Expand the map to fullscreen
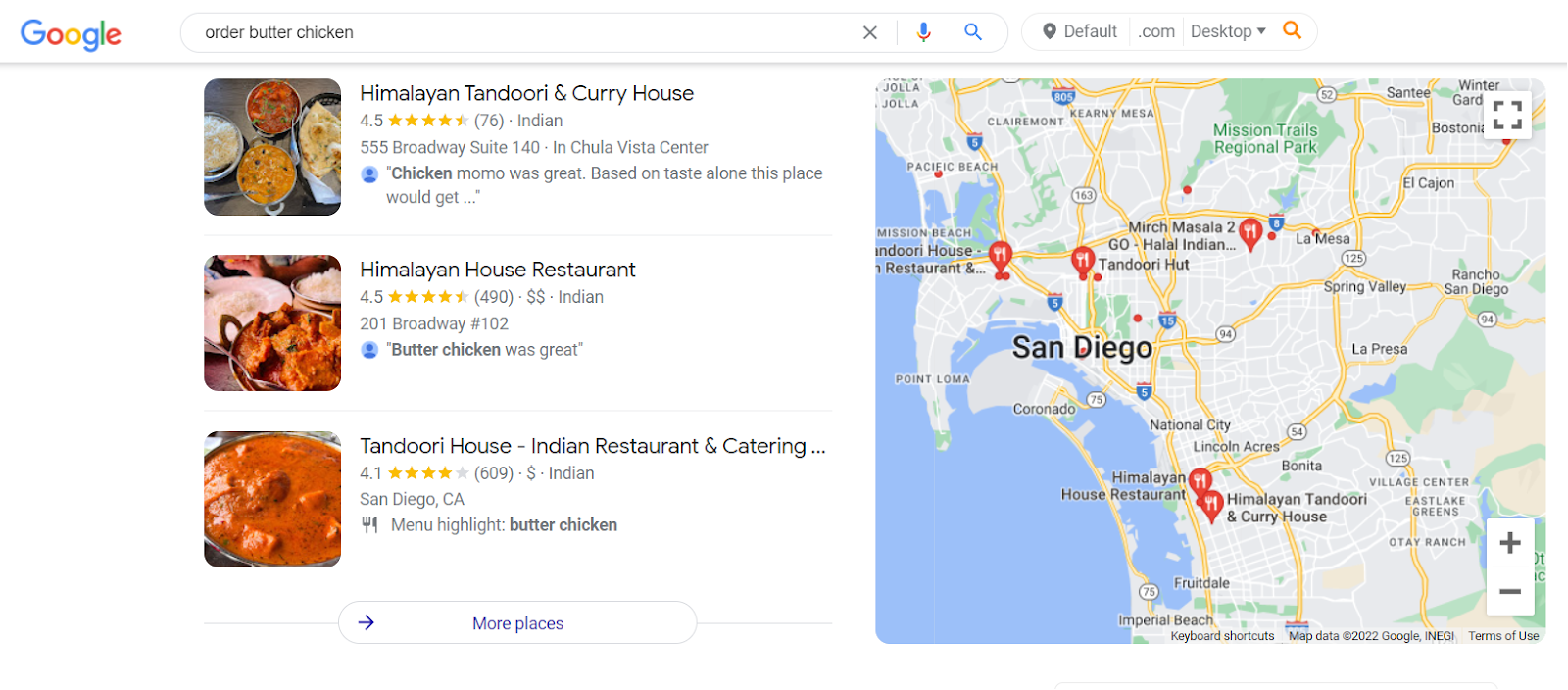This screenshot has height=690, width=1568. pos(1507,115)
